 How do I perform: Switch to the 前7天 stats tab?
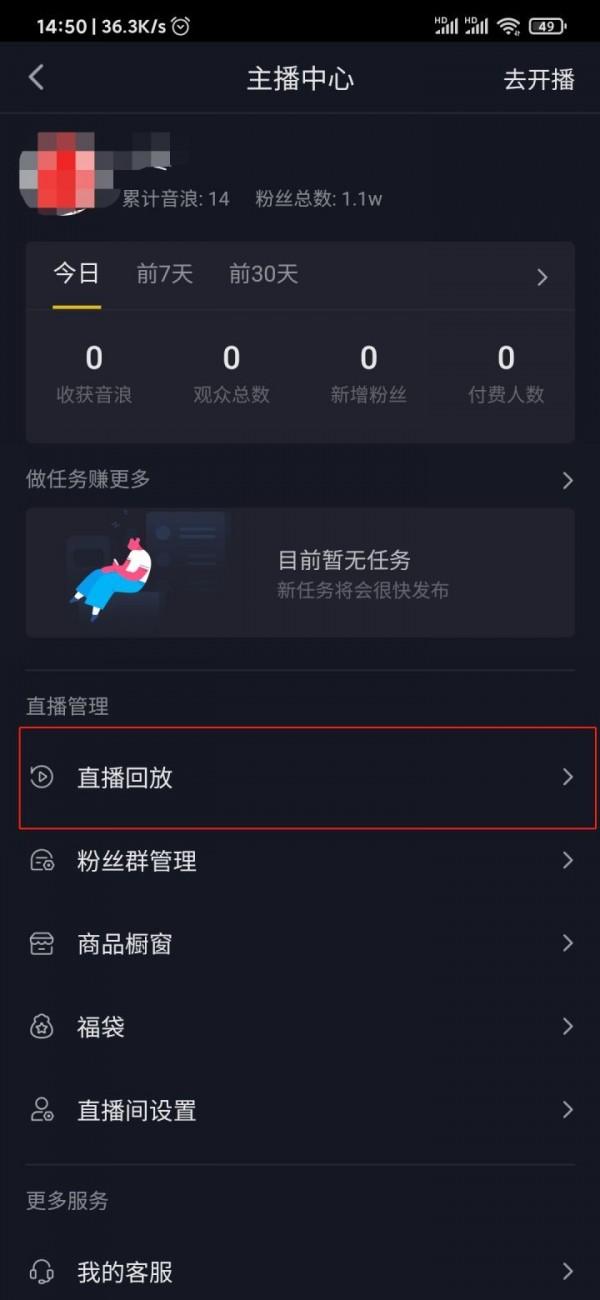point(164,274)
